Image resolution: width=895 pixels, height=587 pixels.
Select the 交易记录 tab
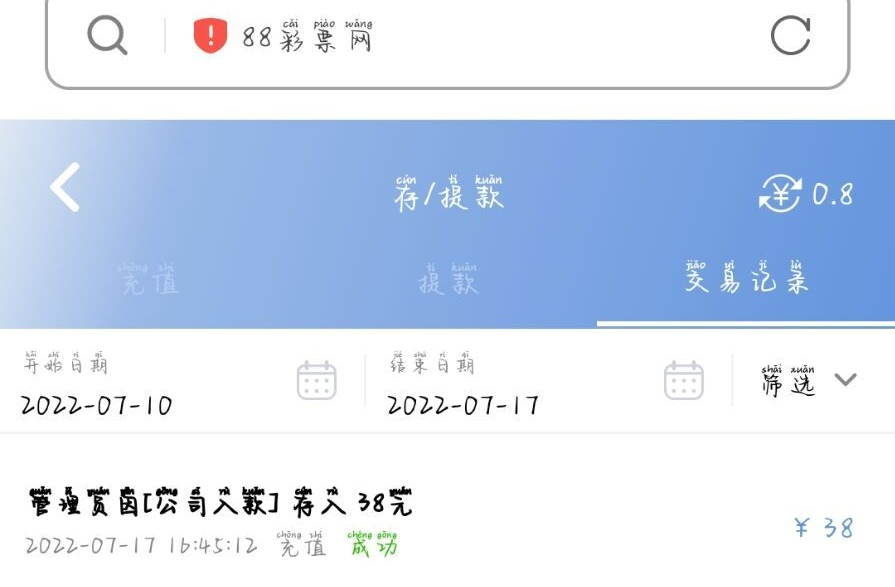click(x=746, y=279)
